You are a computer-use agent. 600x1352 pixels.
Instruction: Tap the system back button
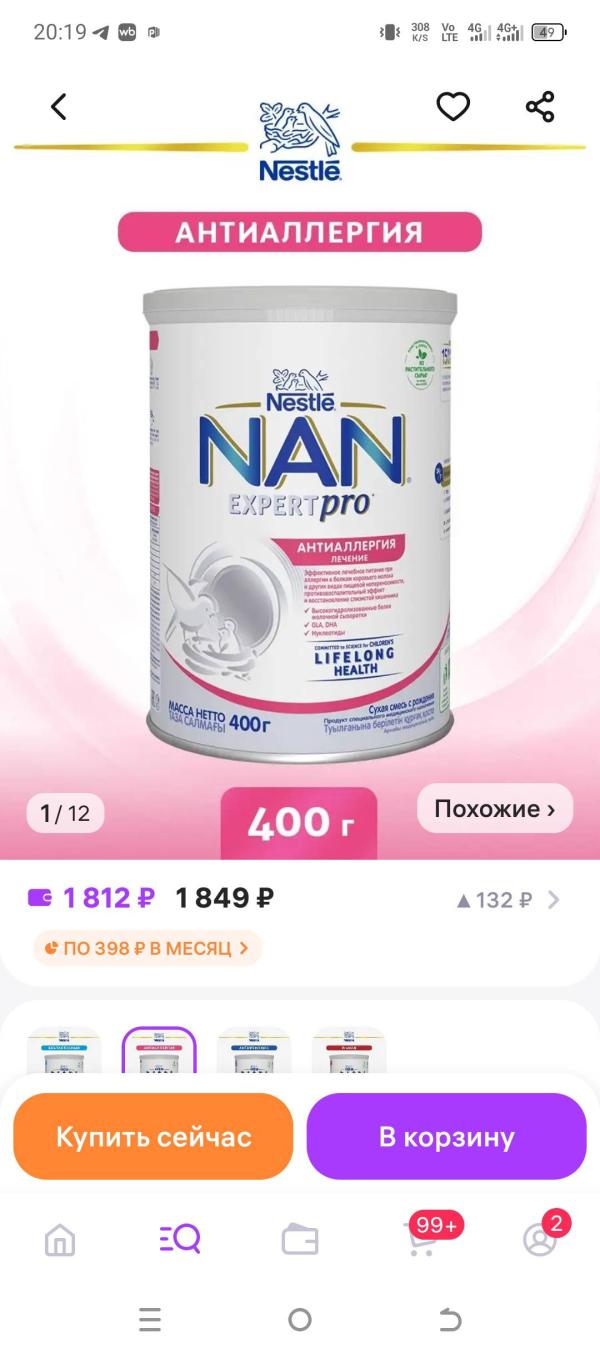coord(451,1320)
